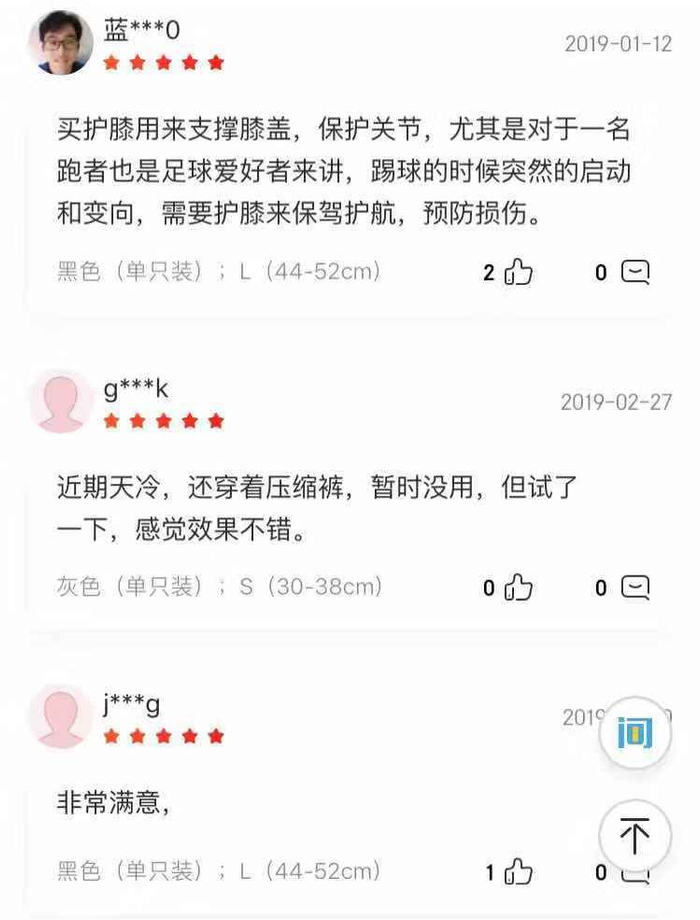The height and width of the screenshot is (920, 700).
Task: Open comments on g***k's review
Action: pyautogui.click(x=635, y=587)
